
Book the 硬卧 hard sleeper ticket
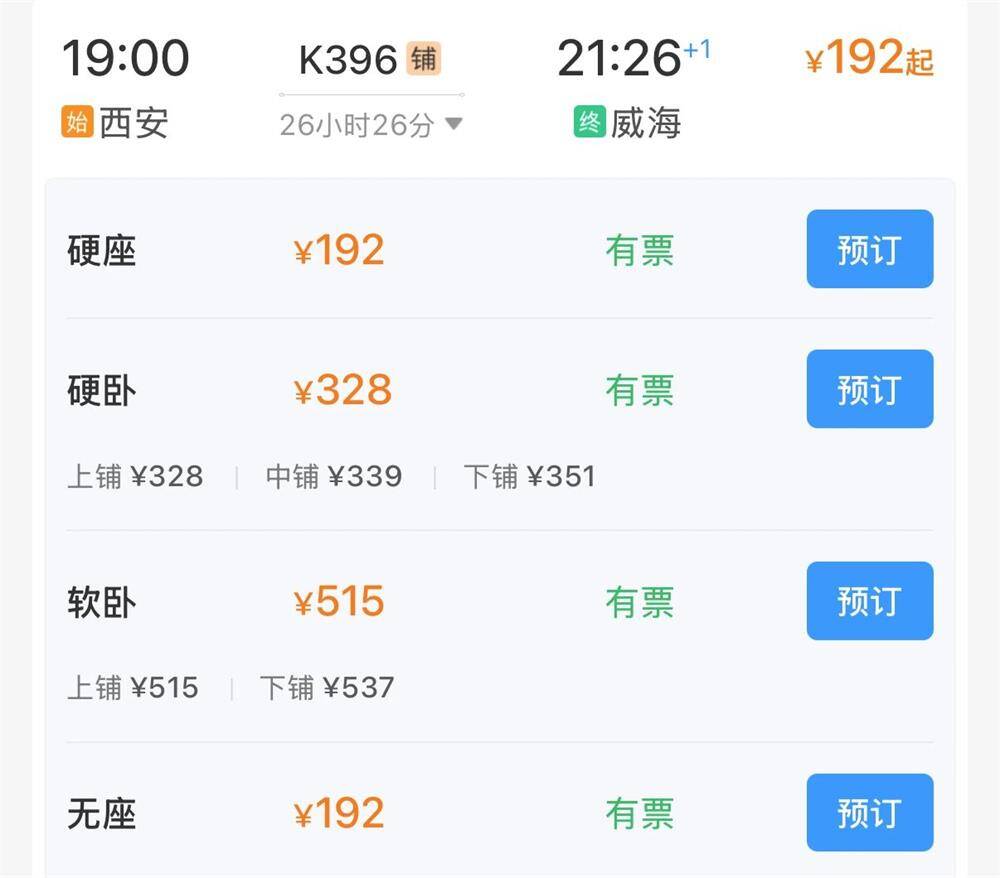869,389
